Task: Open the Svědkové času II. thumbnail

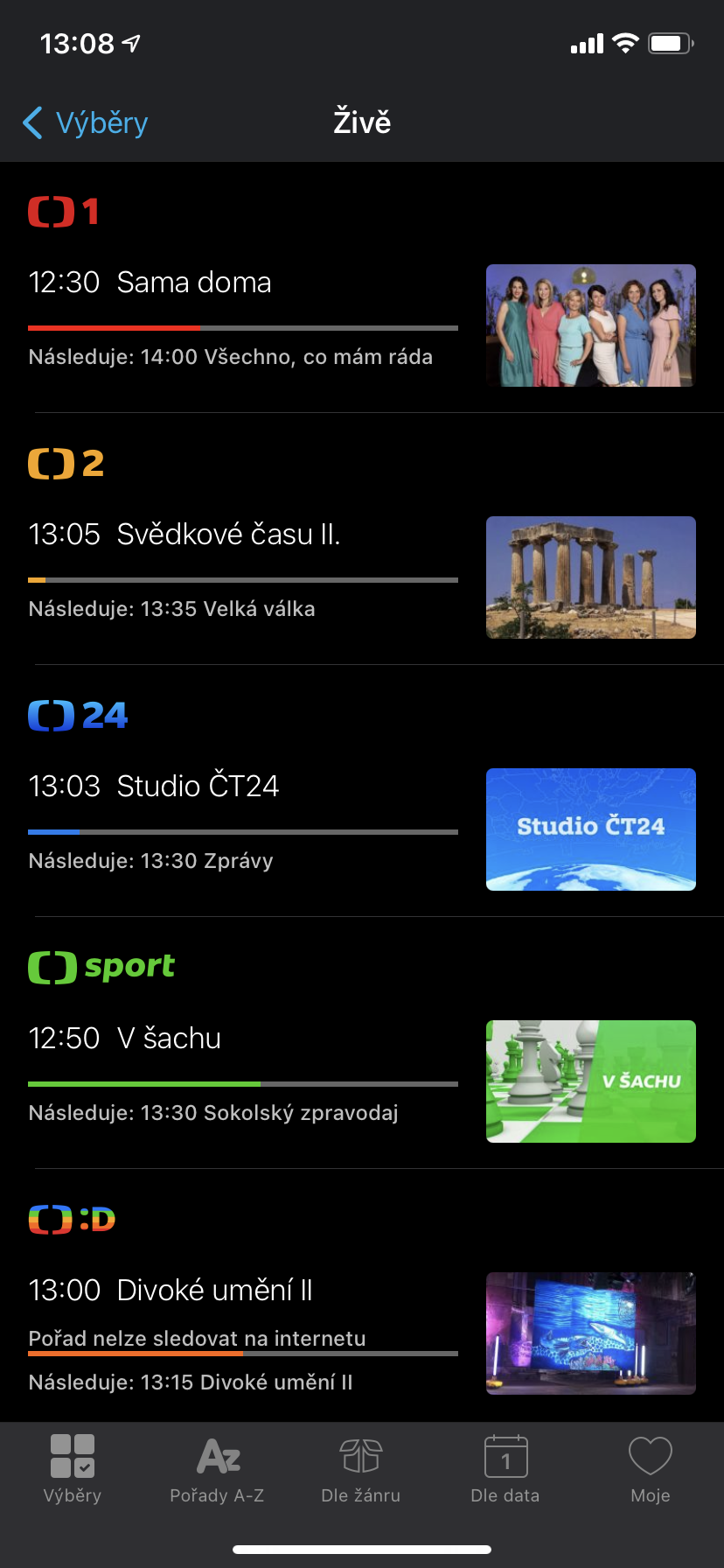Action: pyautogui.click(x=590, y=577)
